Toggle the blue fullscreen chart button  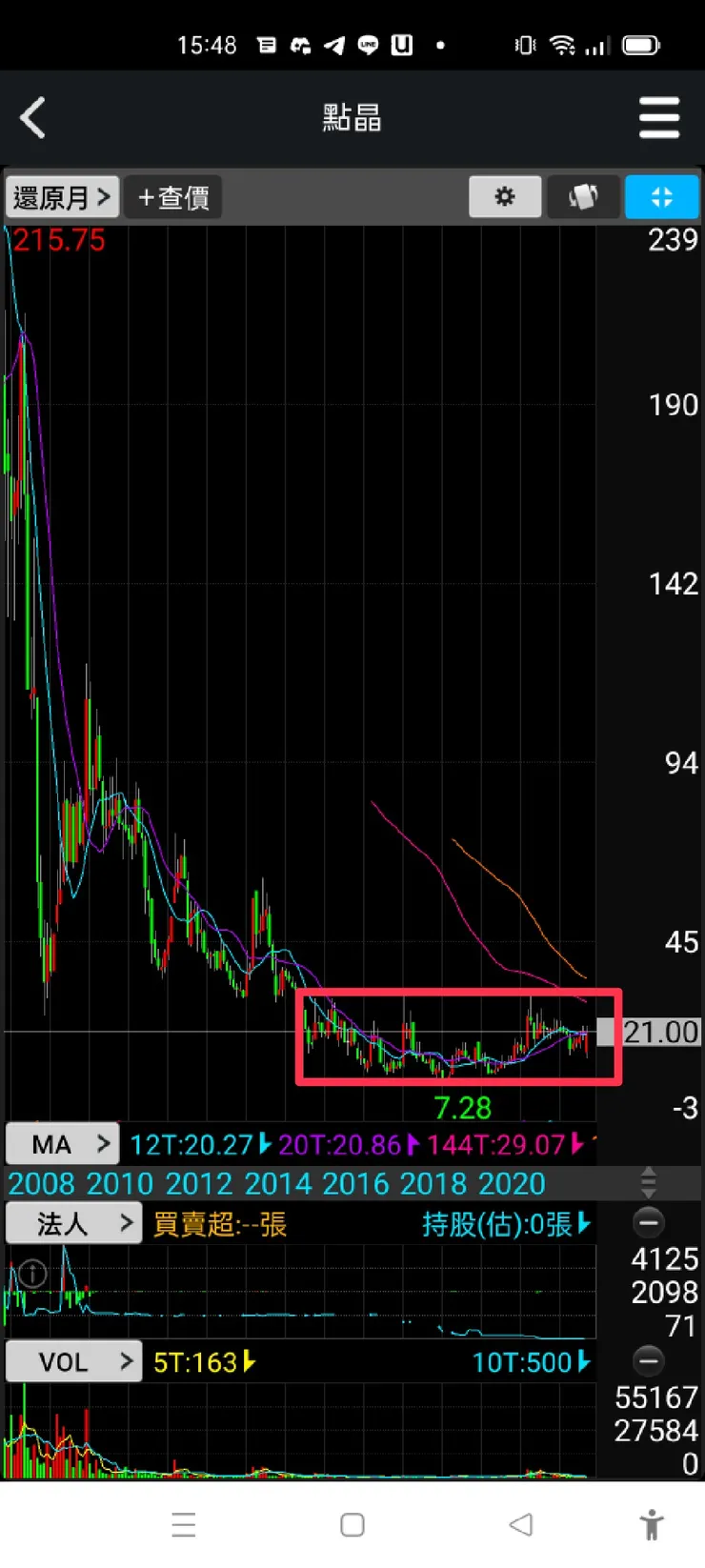coord(662,197)
